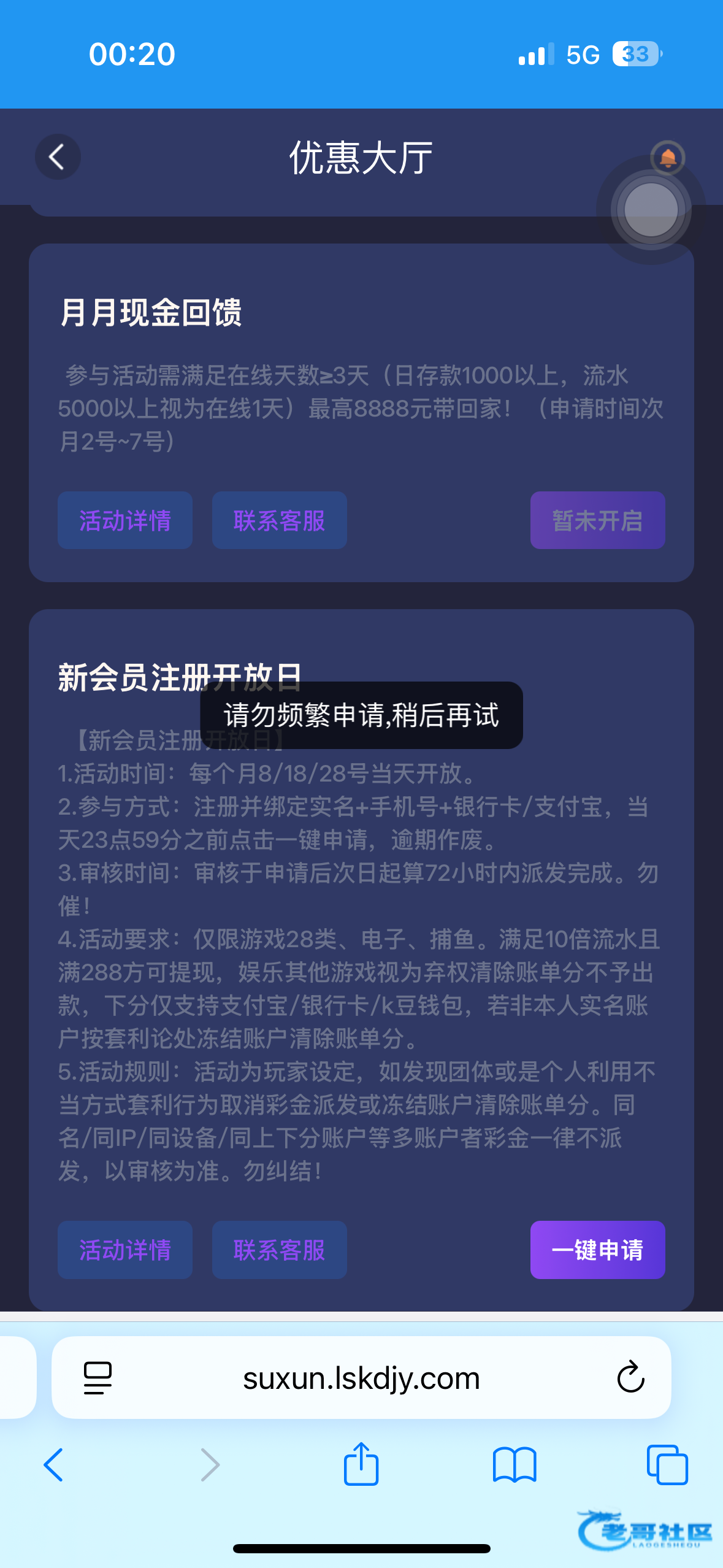Open the orange notification bell

tap(668, 158)
